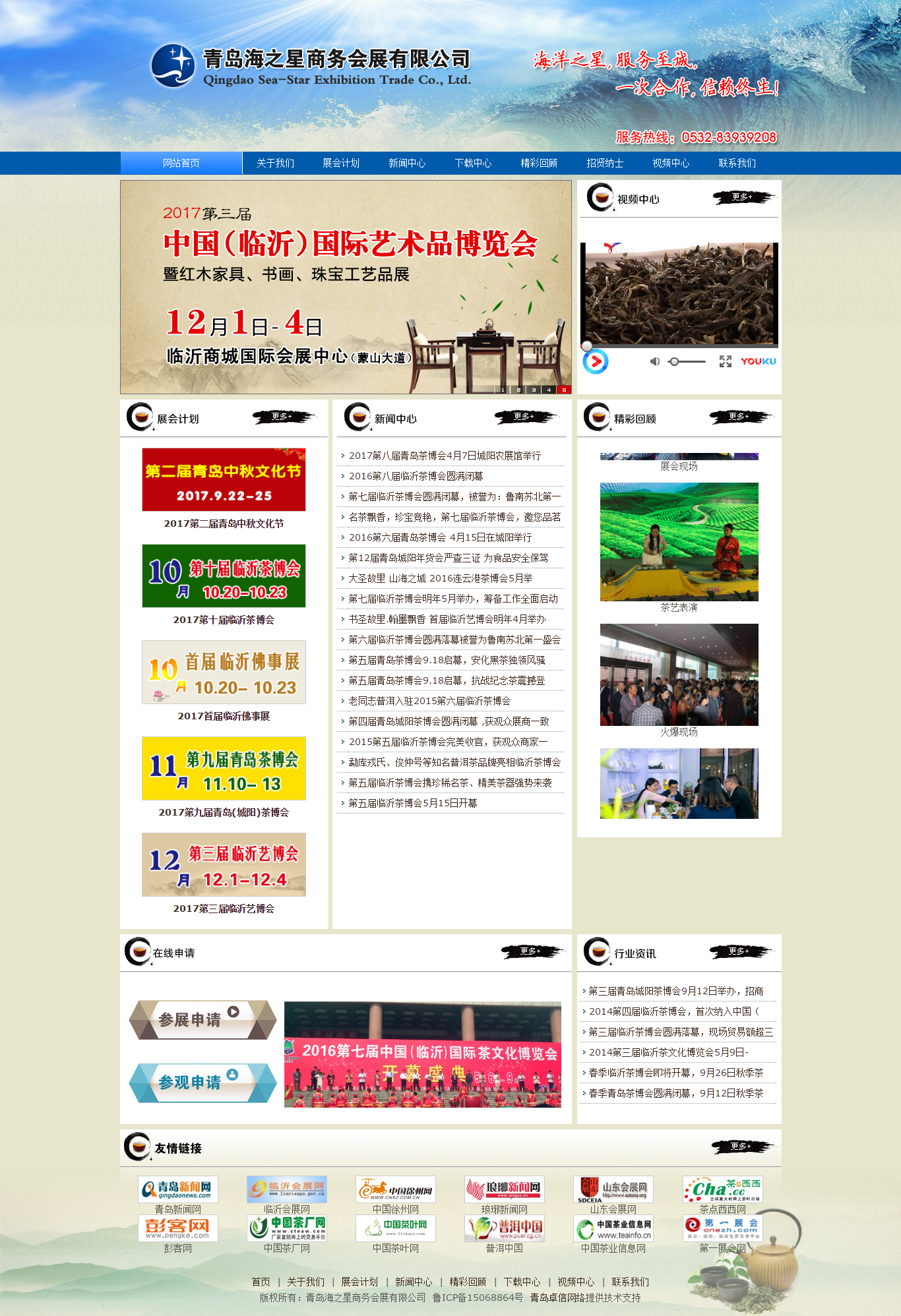Read news 2016第八届临沂茶博会圆满闭幕

click(416, 476)
